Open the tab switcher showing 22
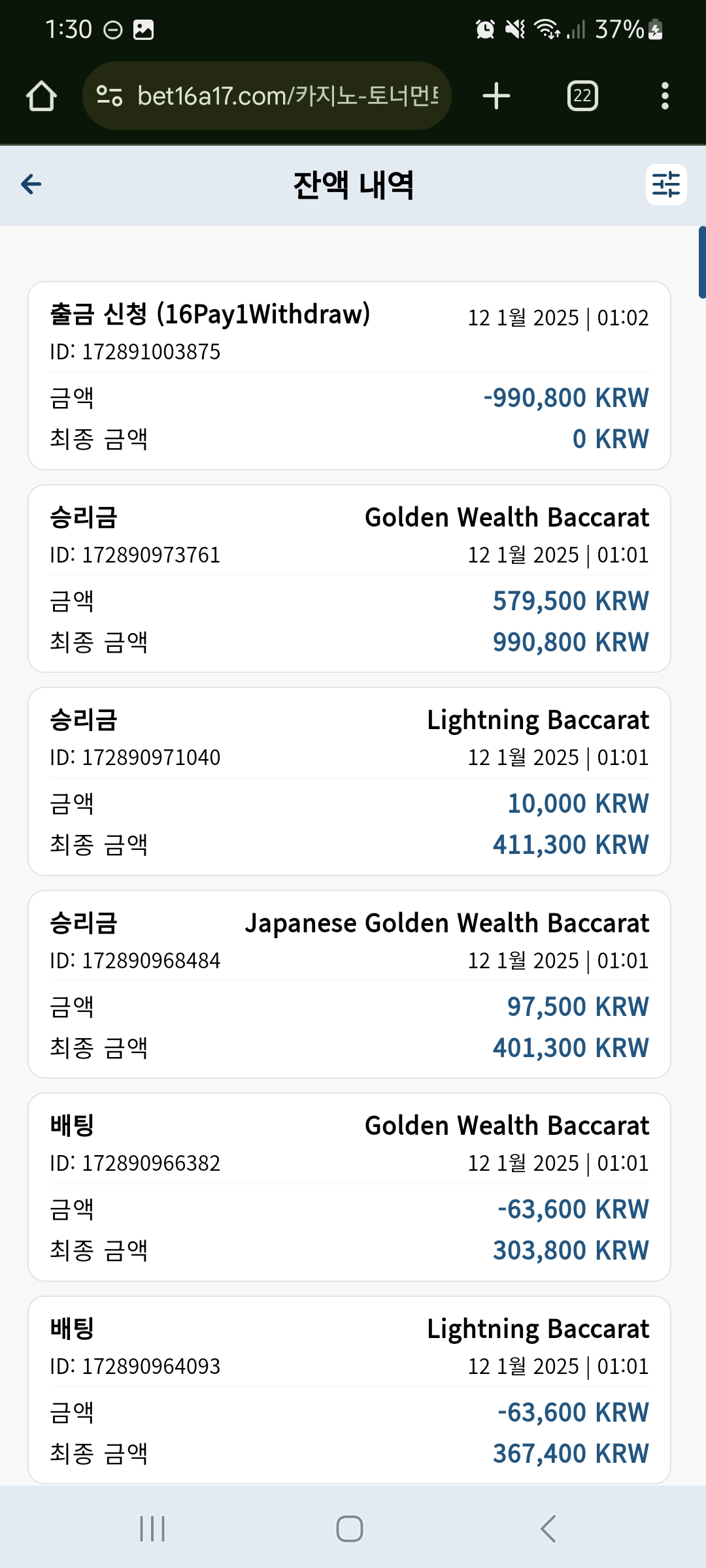This screenshot has height=1568, width=706. pyautogui.click(x=582, y=96)
